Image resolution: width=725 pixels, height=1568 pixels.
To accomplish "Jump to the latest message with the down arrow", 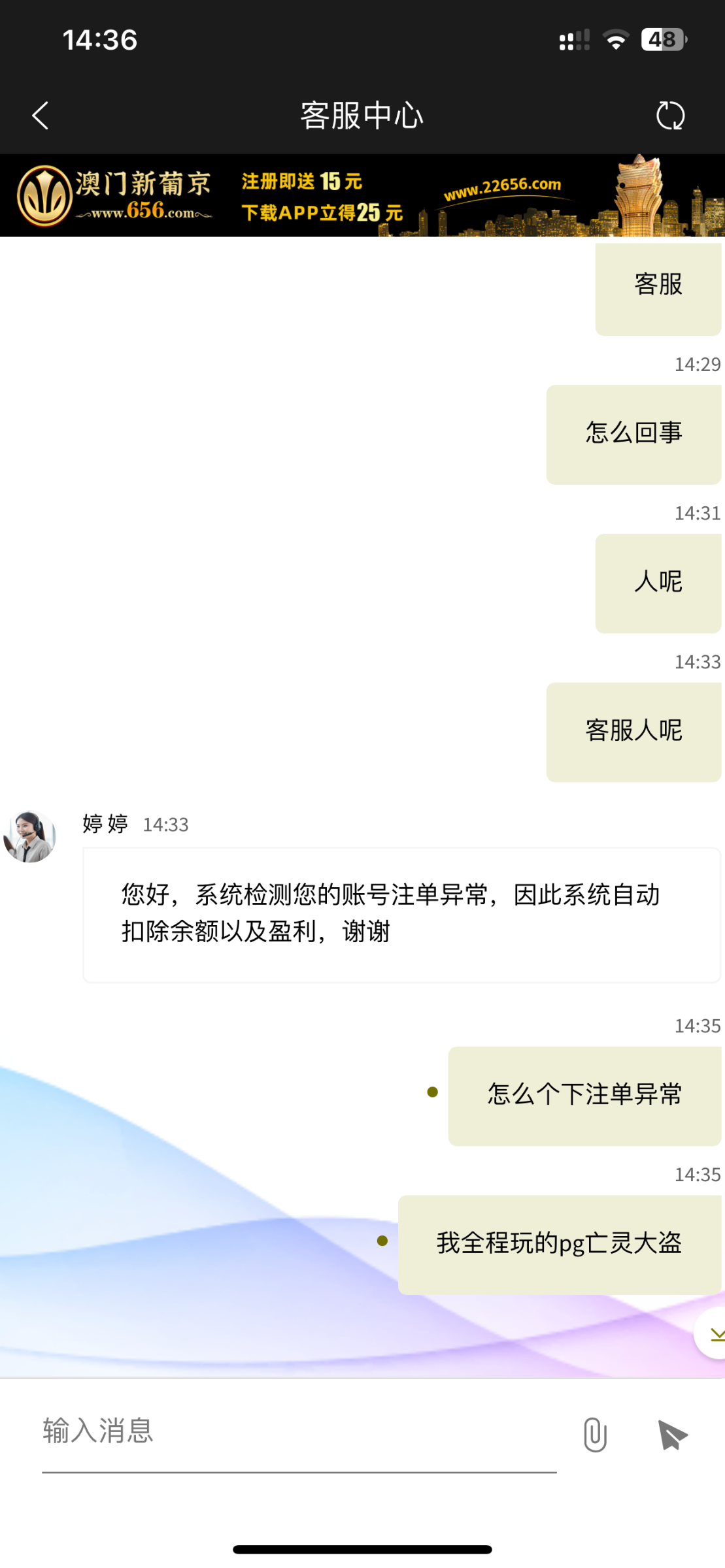I will tap(715, 1333).
